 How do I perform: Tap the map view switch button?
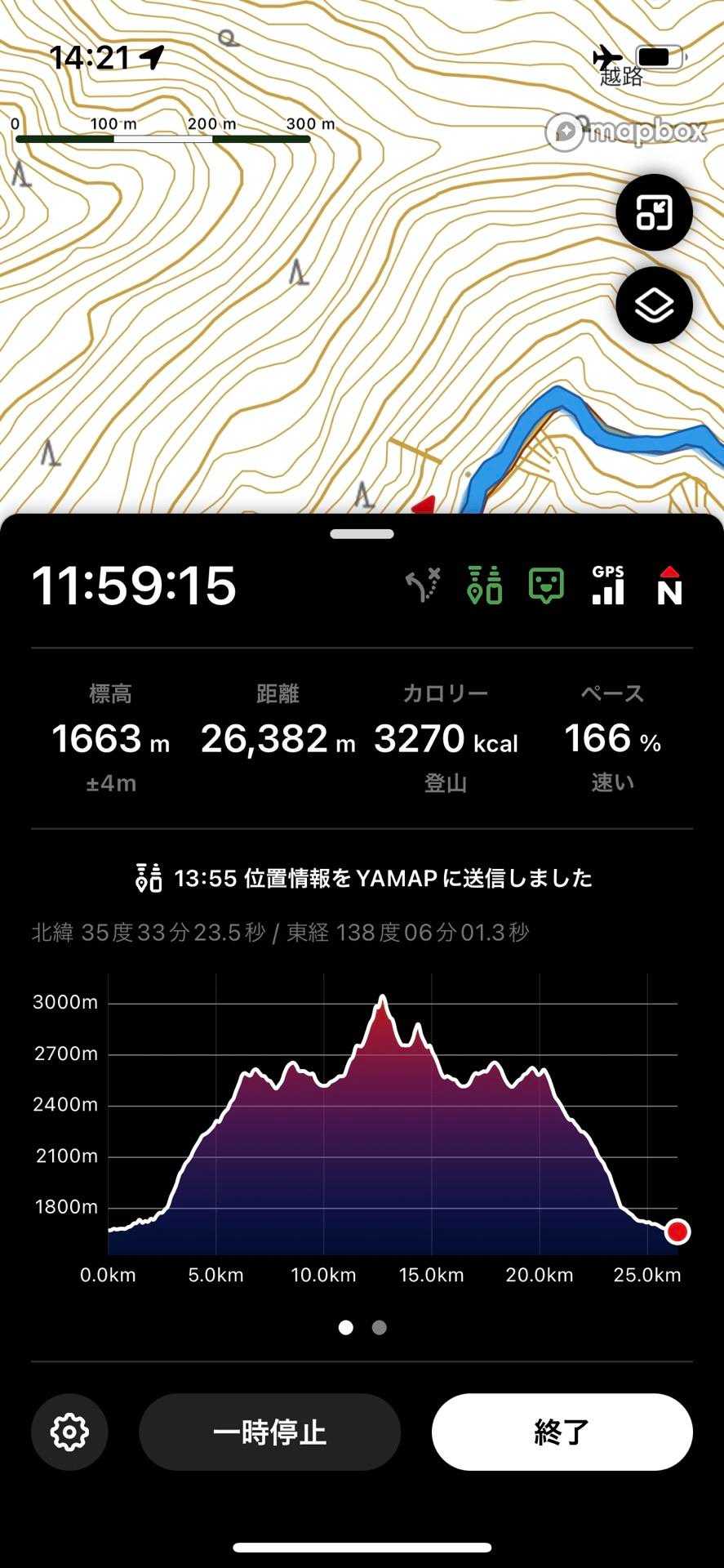(654, 212)
